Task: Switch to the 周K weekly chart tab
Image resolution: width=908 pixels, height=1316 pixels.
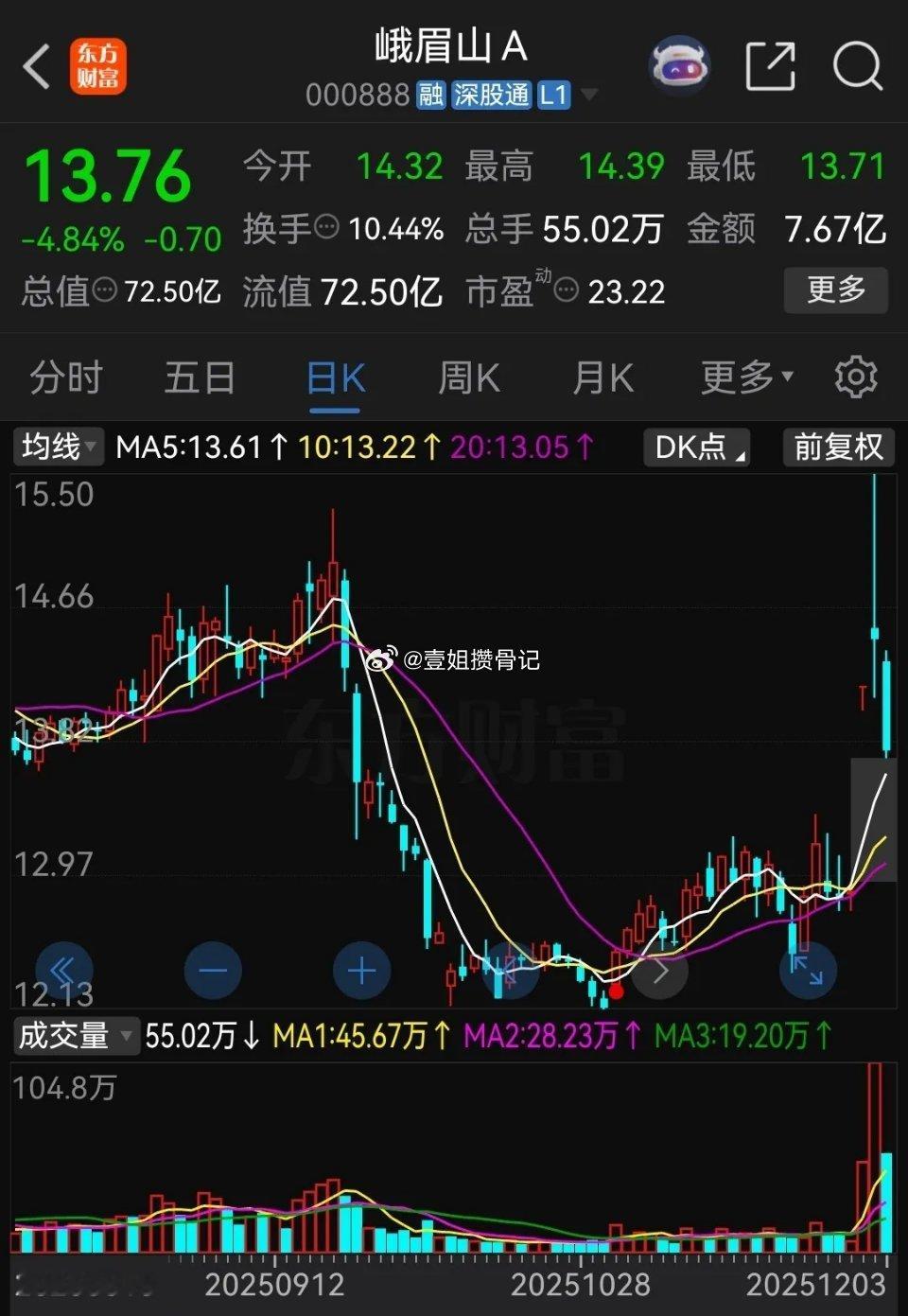Action: point(468,377)
